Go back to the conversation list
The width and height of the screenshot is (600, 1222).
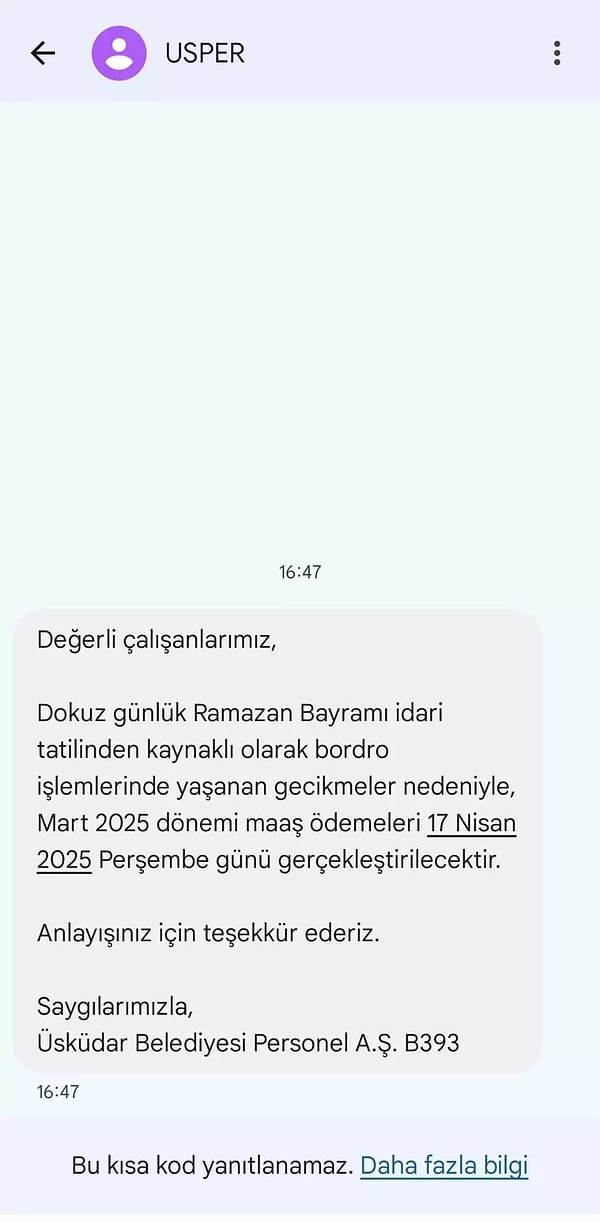43,53
